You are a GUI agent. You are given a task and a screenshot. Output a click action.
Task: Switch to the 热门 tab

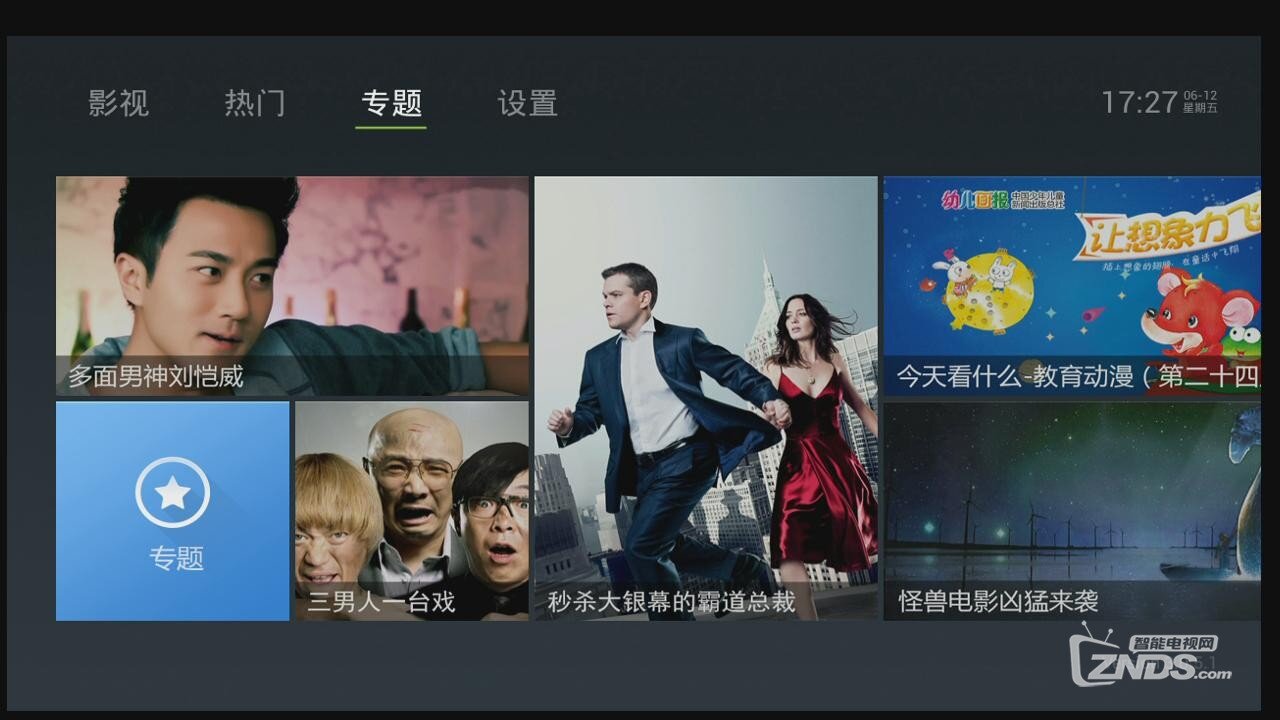(255, 103)
